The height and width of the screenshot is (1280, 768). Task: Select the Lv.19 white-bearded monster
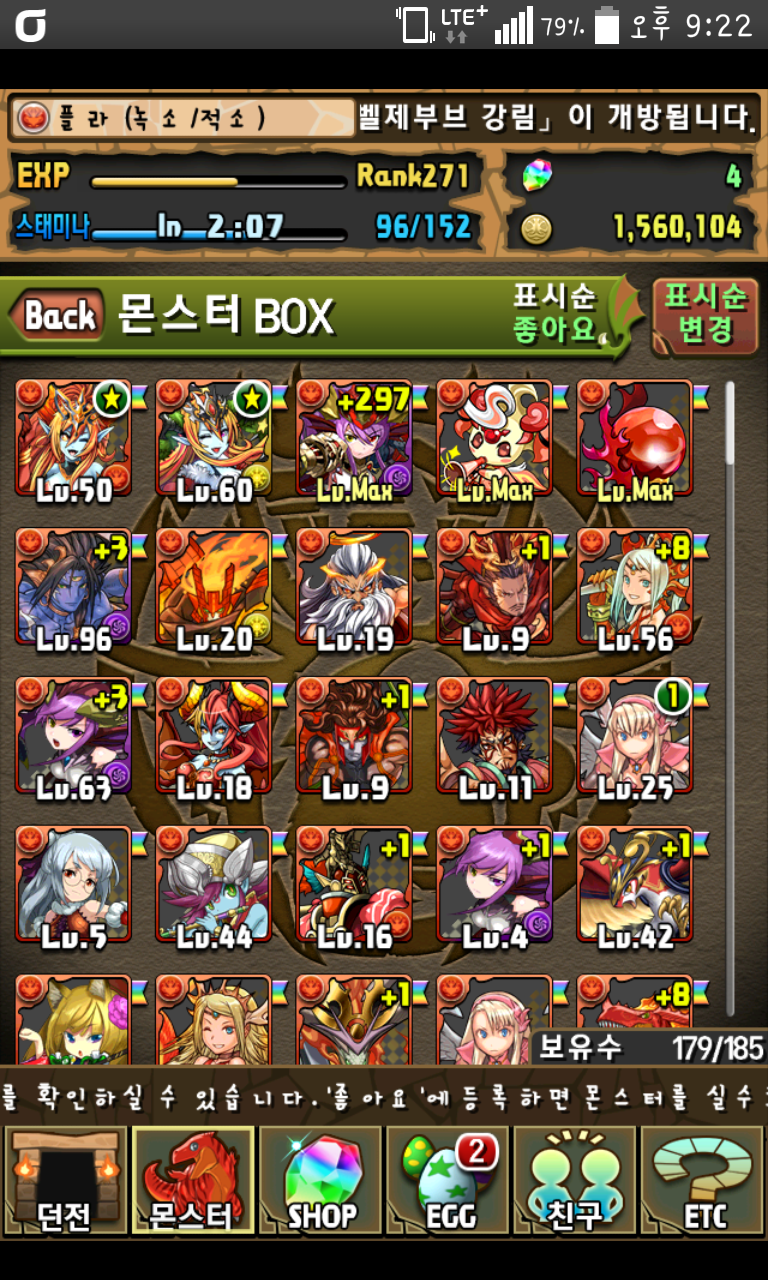pos(354,588)
